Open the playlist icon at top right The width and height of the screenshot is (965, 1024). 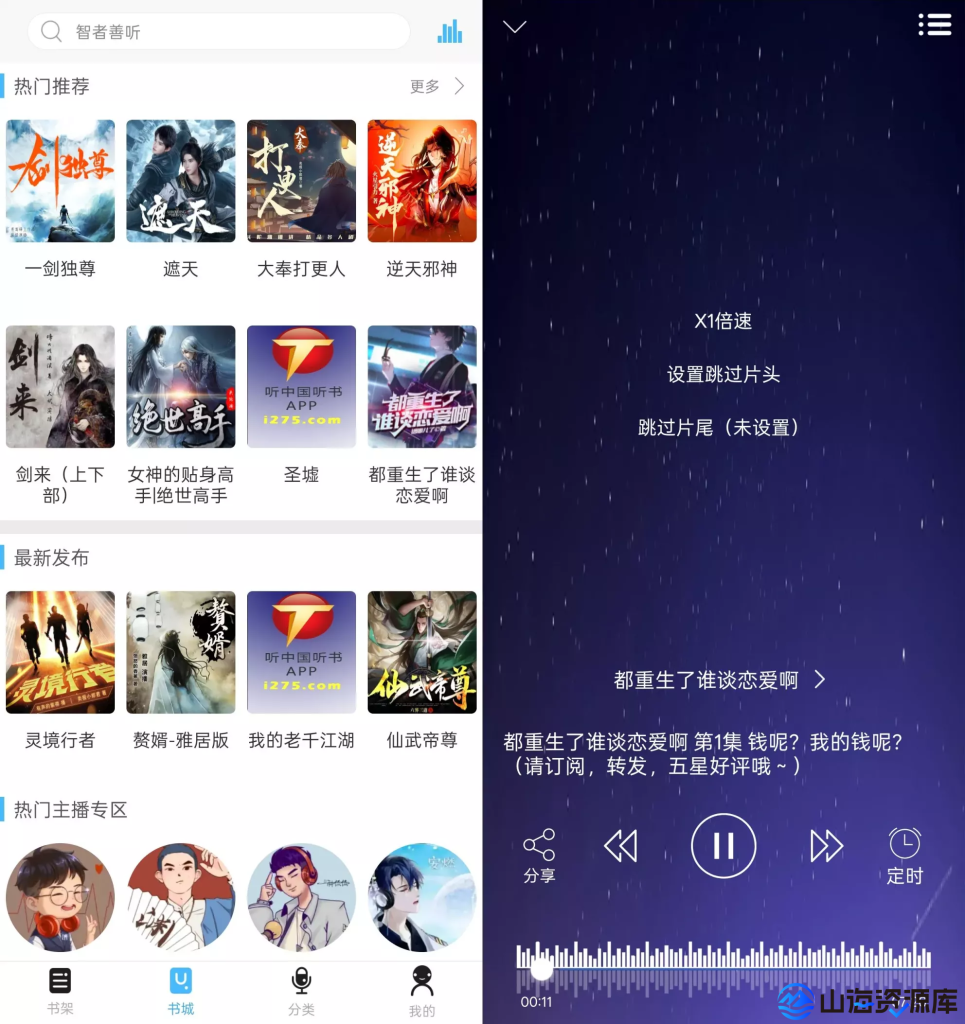[x=935, y=25]
